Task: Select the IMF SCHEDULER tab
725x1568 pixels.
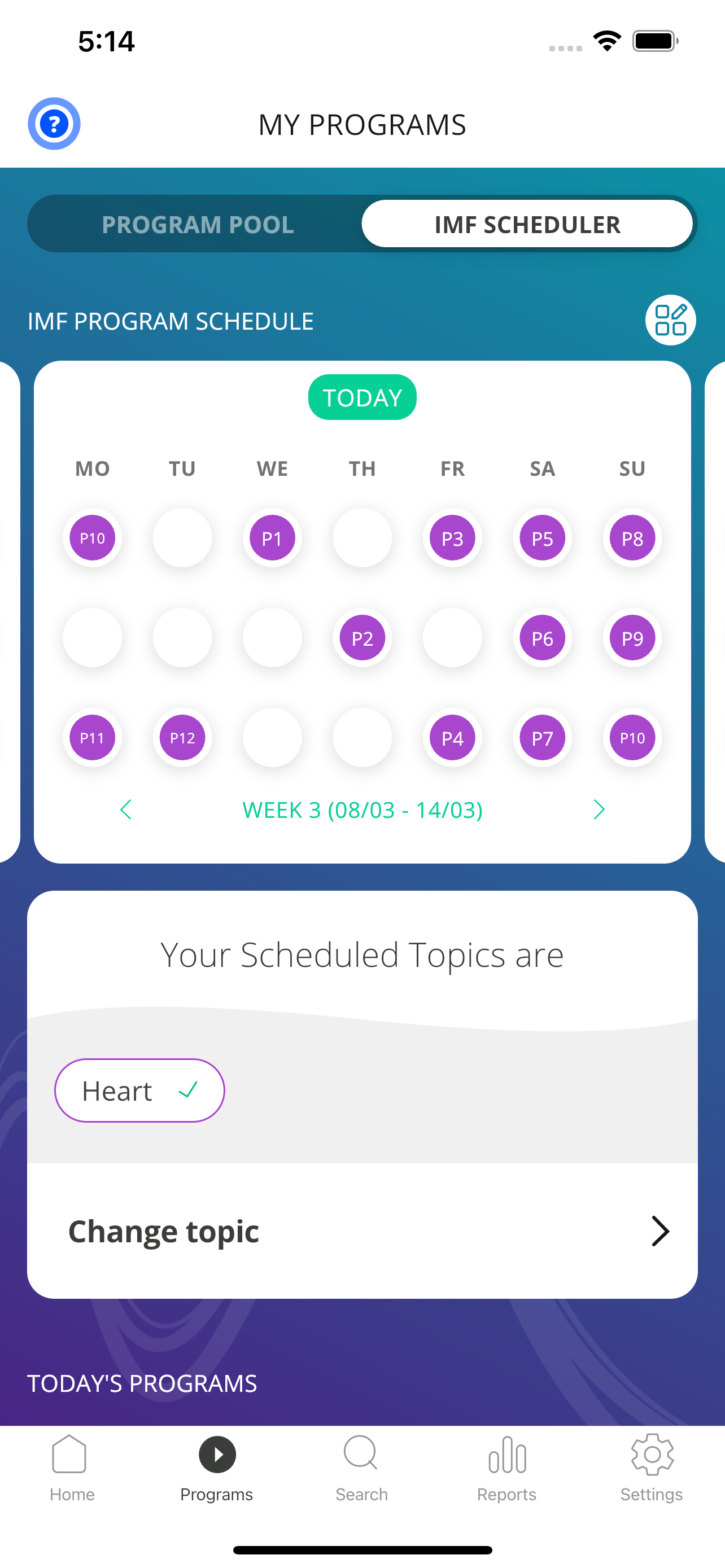Action: coord(527,224)
